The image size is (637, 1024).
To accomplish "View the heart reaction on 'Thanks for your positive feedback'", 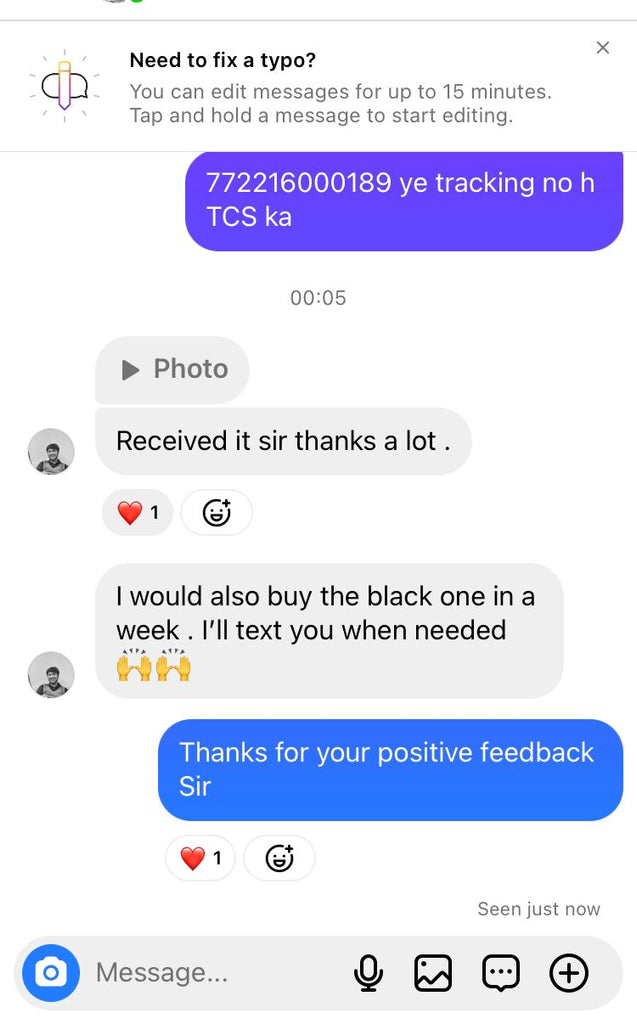I will point(201,858).
